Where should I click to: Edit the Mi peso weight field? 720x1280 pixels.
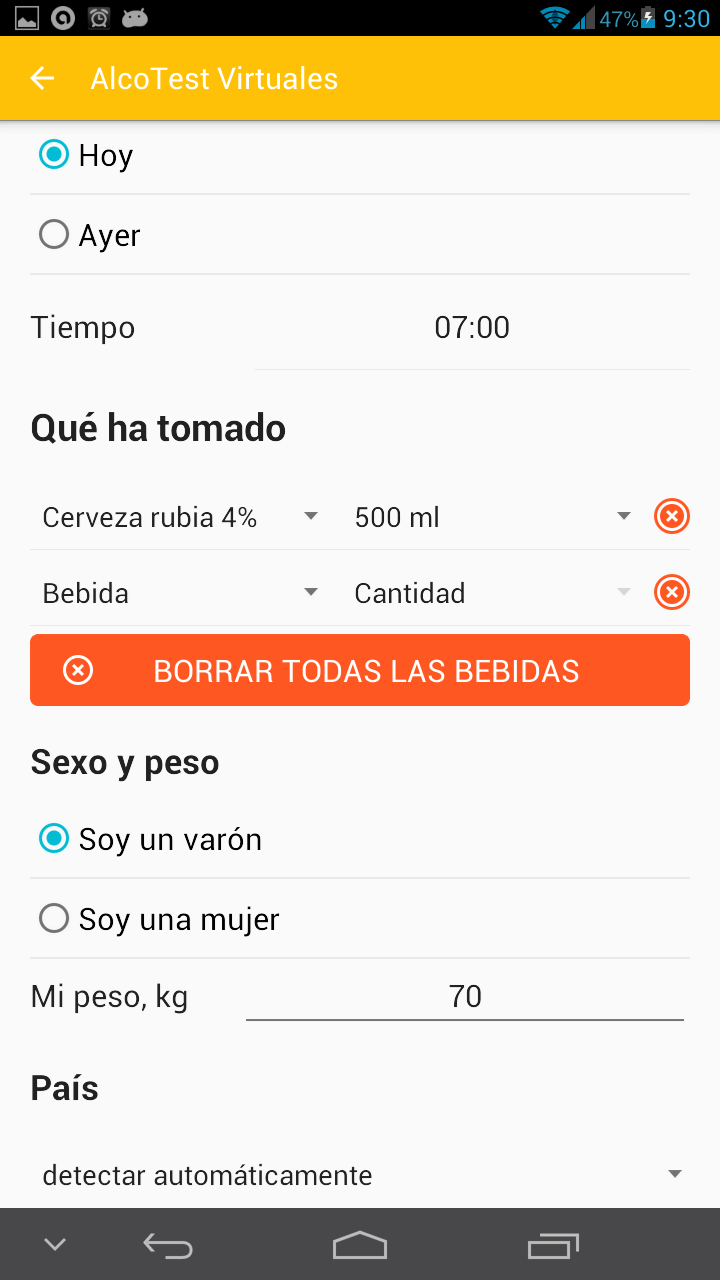[465, 997]
